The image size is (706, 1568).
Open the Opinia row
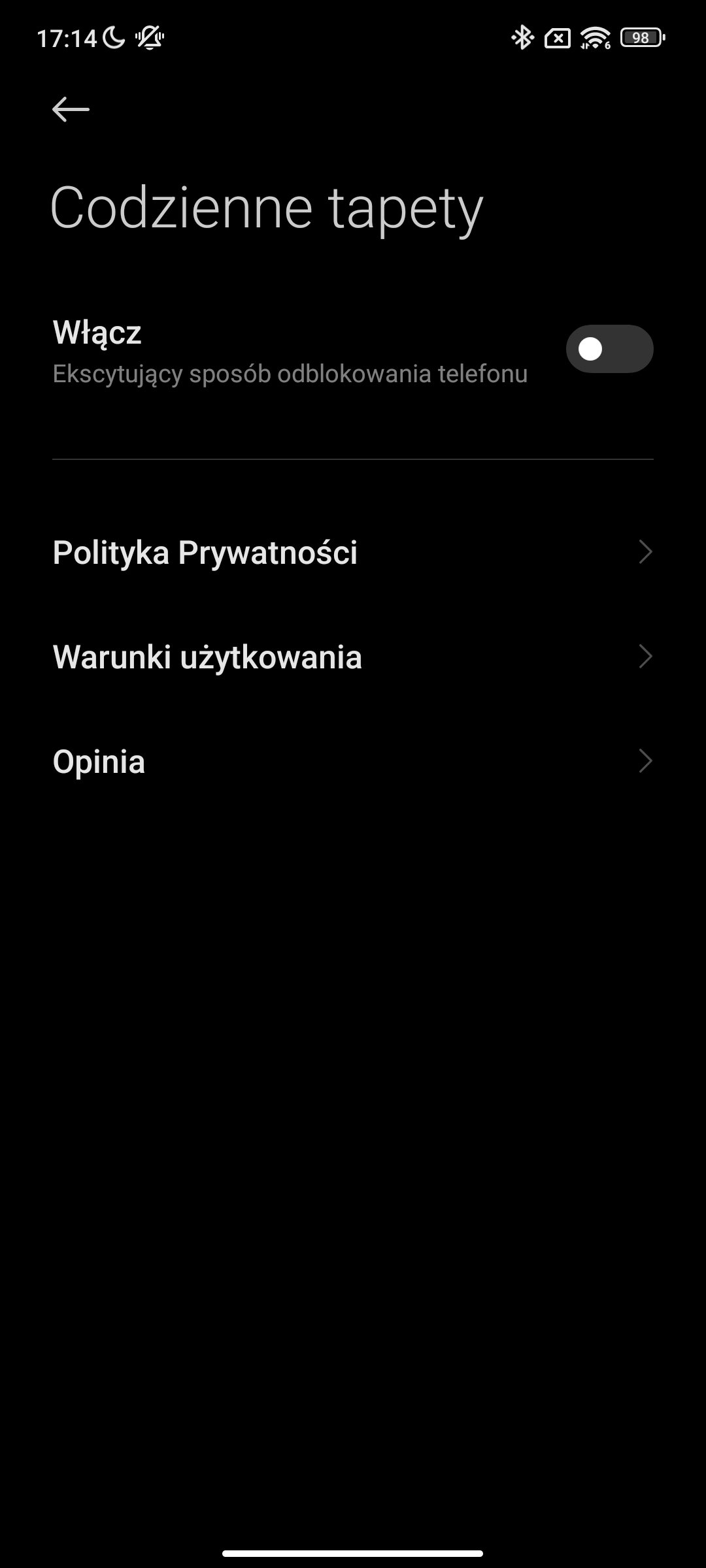(x=353, y=761)
